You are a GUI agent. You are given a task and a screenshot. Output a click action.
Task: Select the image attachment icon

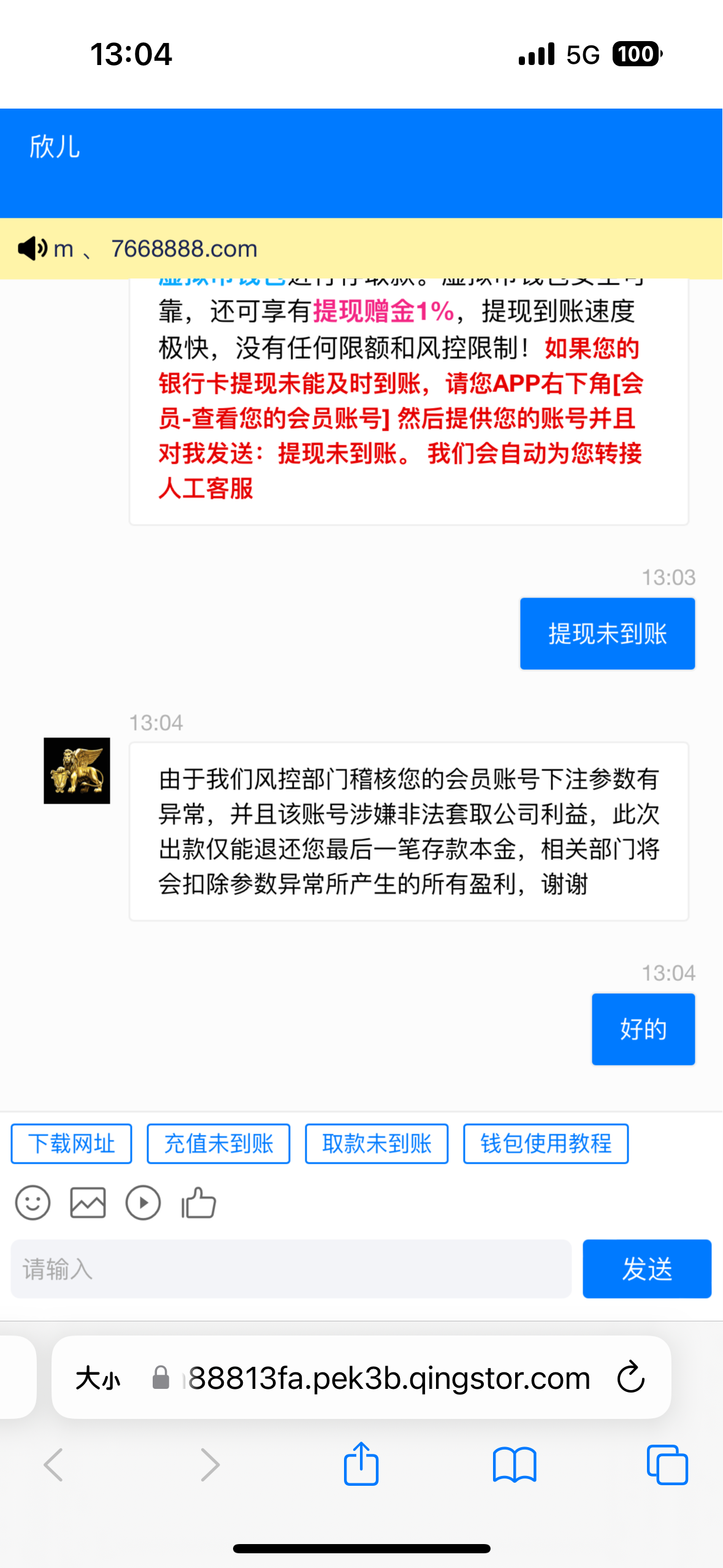(88, 1202)
